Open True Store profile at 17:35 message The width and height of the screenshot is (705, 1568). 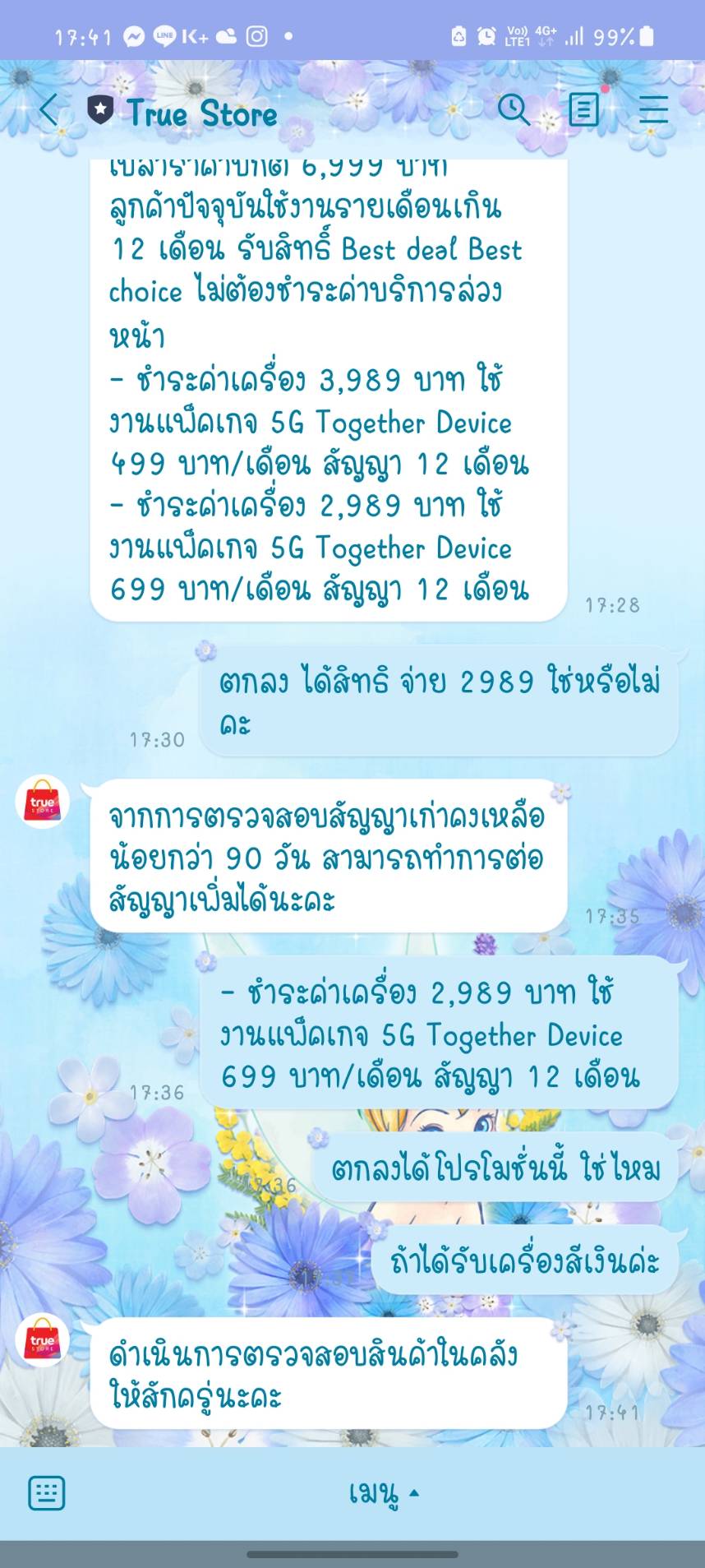coord(43,802)
